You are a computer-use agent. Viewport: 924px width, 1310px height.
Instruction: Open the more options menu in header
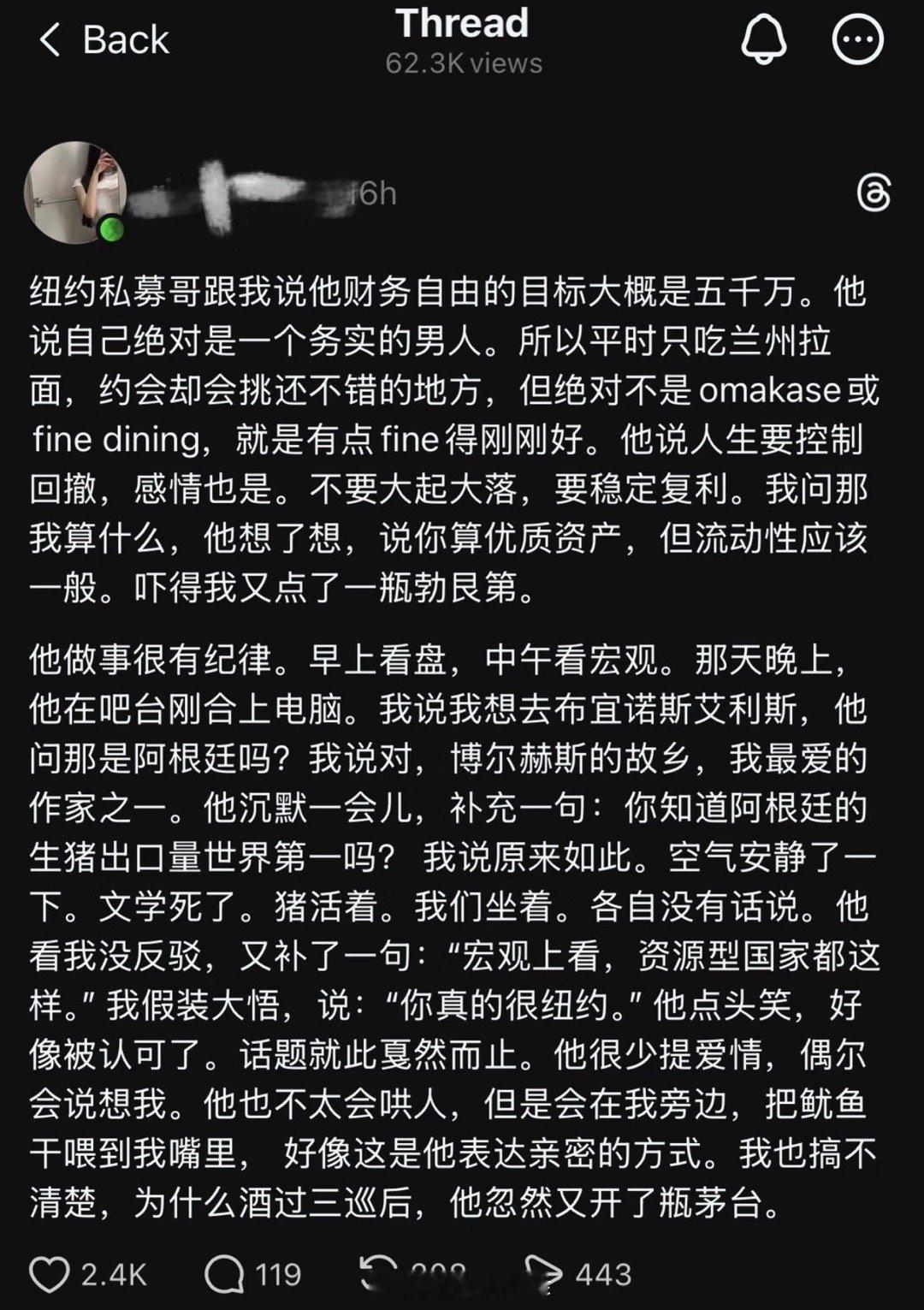pyautogui.click(x=858, y=38)
